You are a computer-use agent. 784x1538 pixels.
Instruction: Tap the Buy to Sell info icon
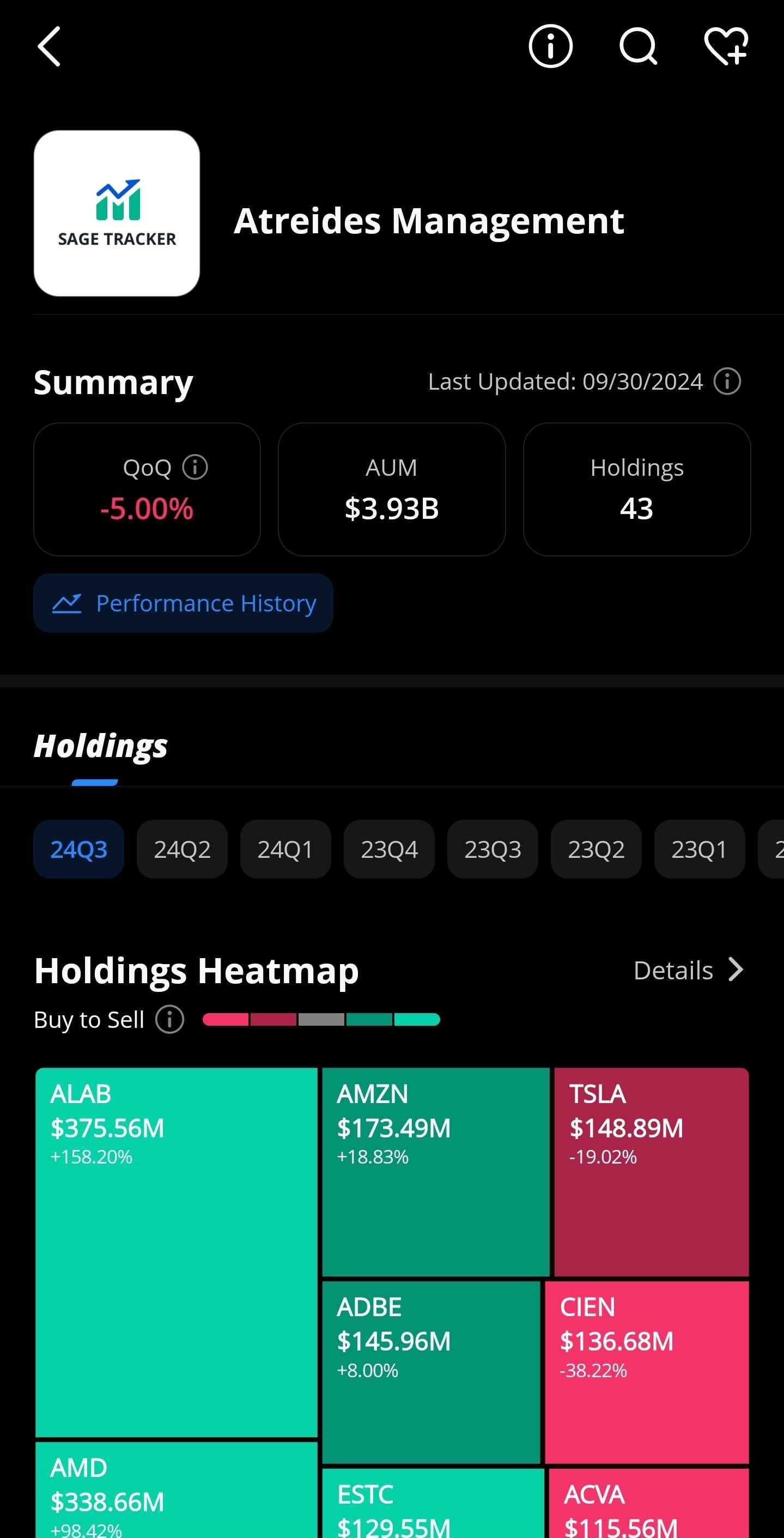point(170,1019)
